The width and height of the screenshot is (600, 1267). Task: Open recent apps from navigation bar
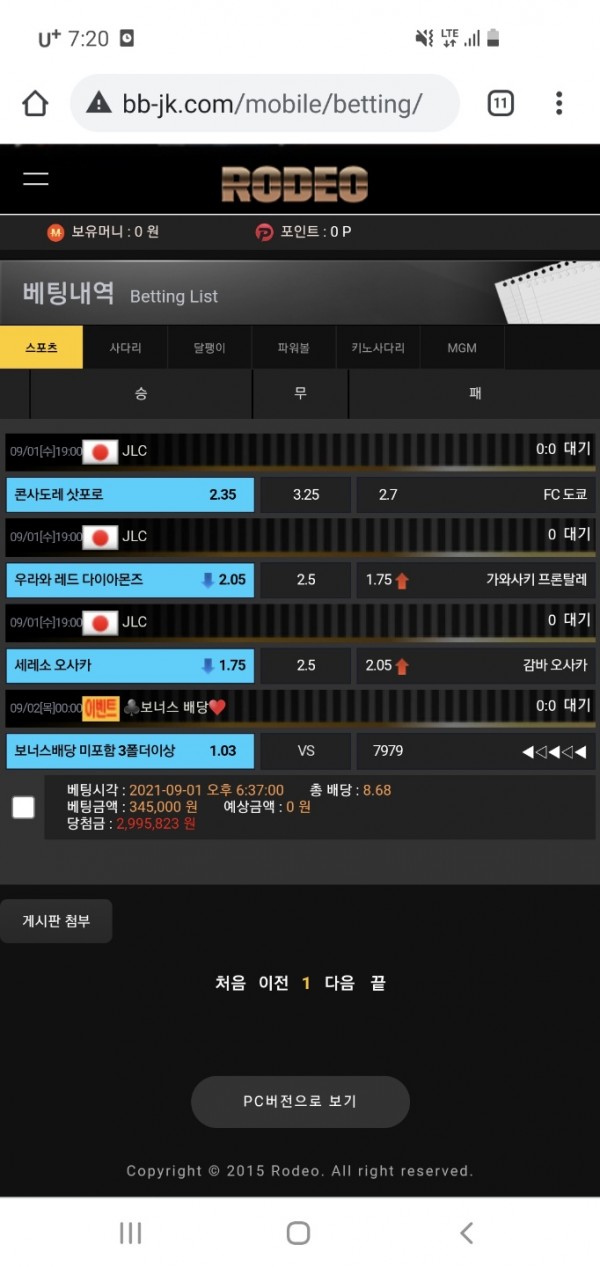point(130,1233)
